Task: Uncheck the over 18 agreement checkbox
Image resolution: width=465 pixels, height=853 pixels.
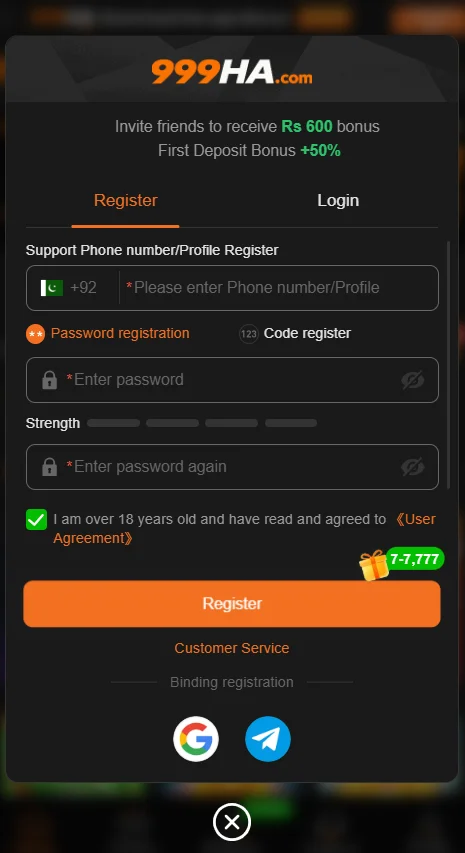Action: (x=36, y=520)
